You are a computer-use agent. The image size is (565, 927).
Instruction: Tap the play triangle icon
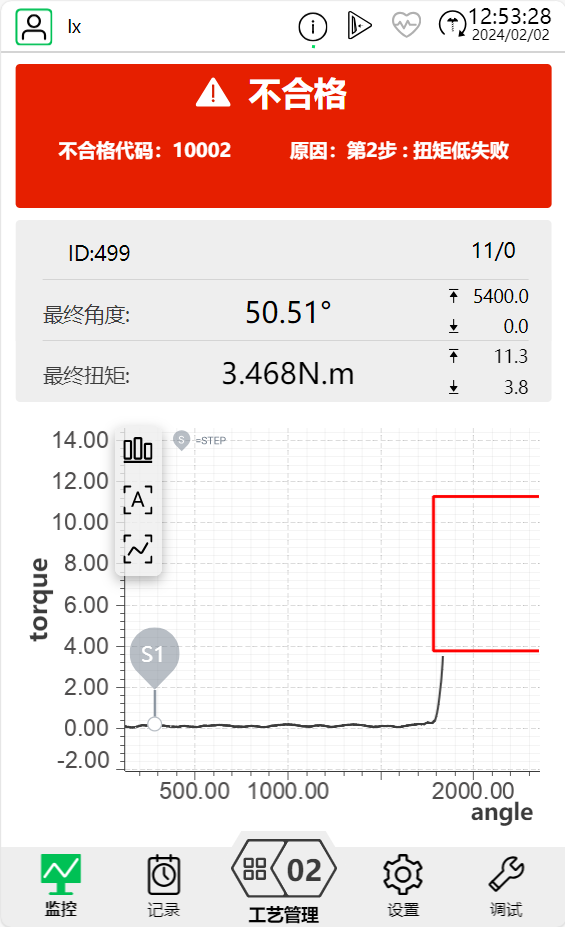click(359, 25)
